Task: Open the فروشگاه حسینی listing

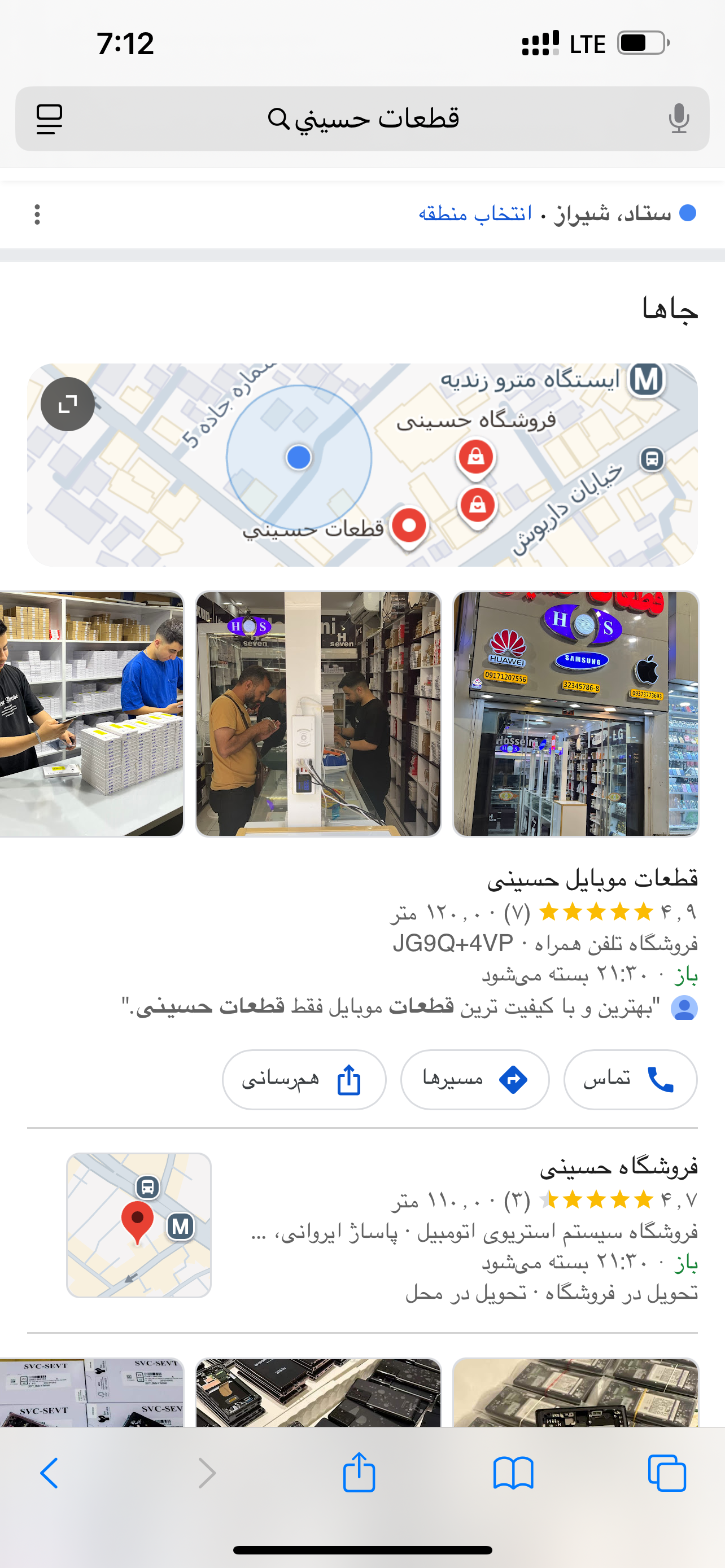Action: 618,1167
